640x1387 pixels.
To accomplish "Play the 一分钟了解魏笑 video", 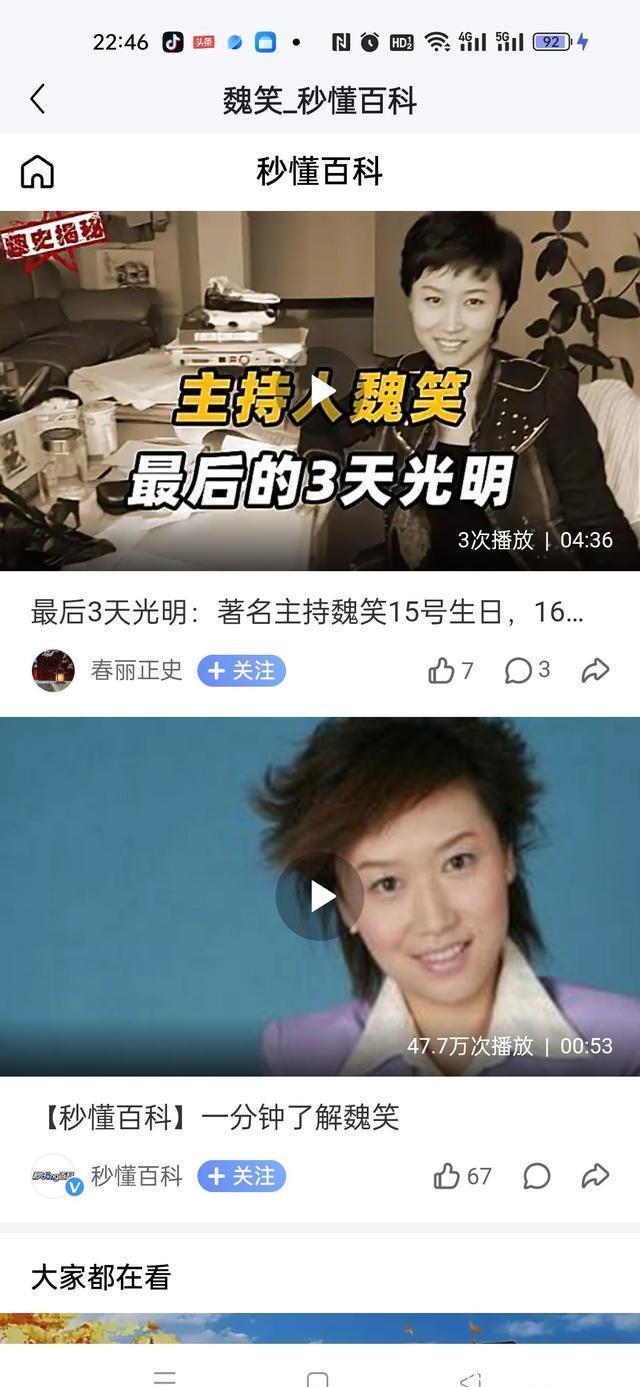I will pos(320,896).
